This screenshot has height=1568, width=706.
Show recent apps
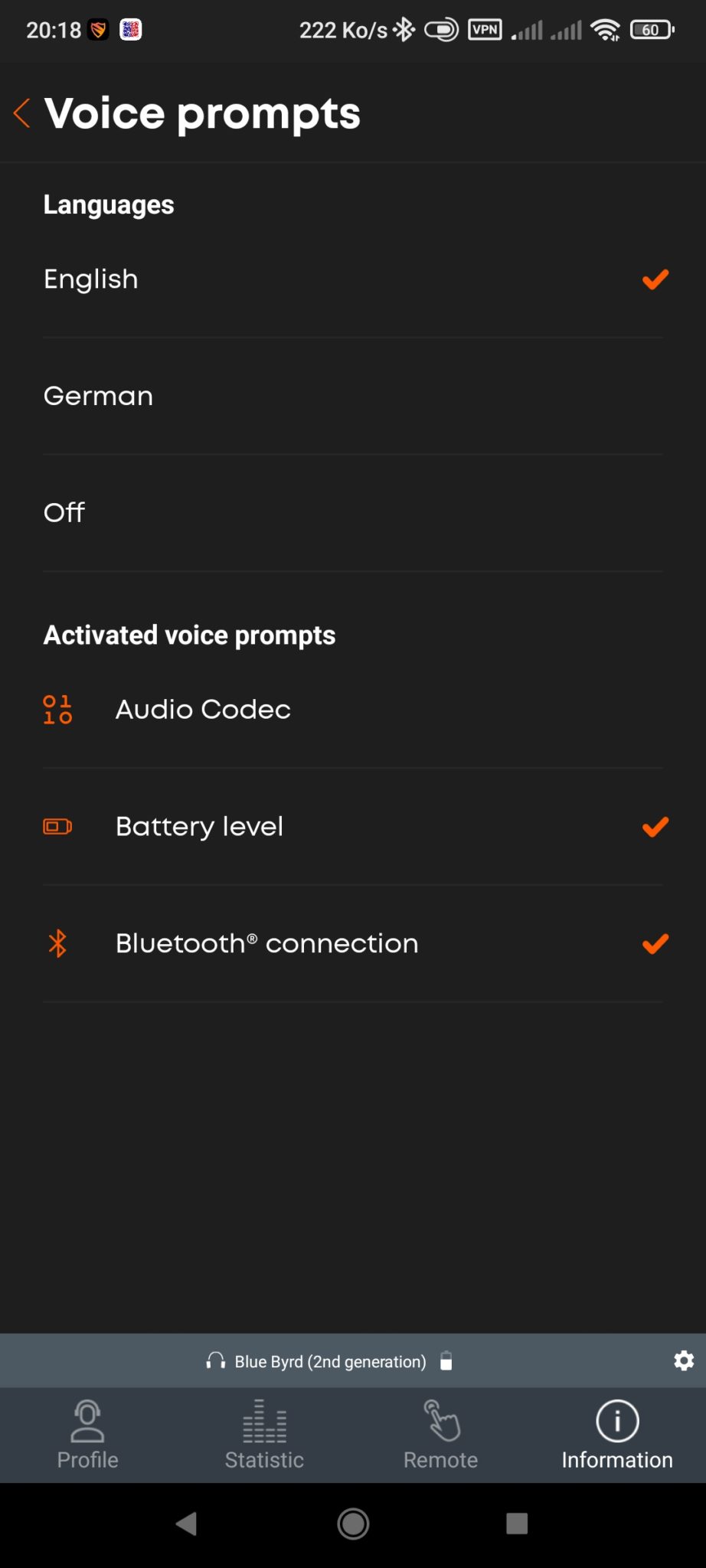point(517,1524)
